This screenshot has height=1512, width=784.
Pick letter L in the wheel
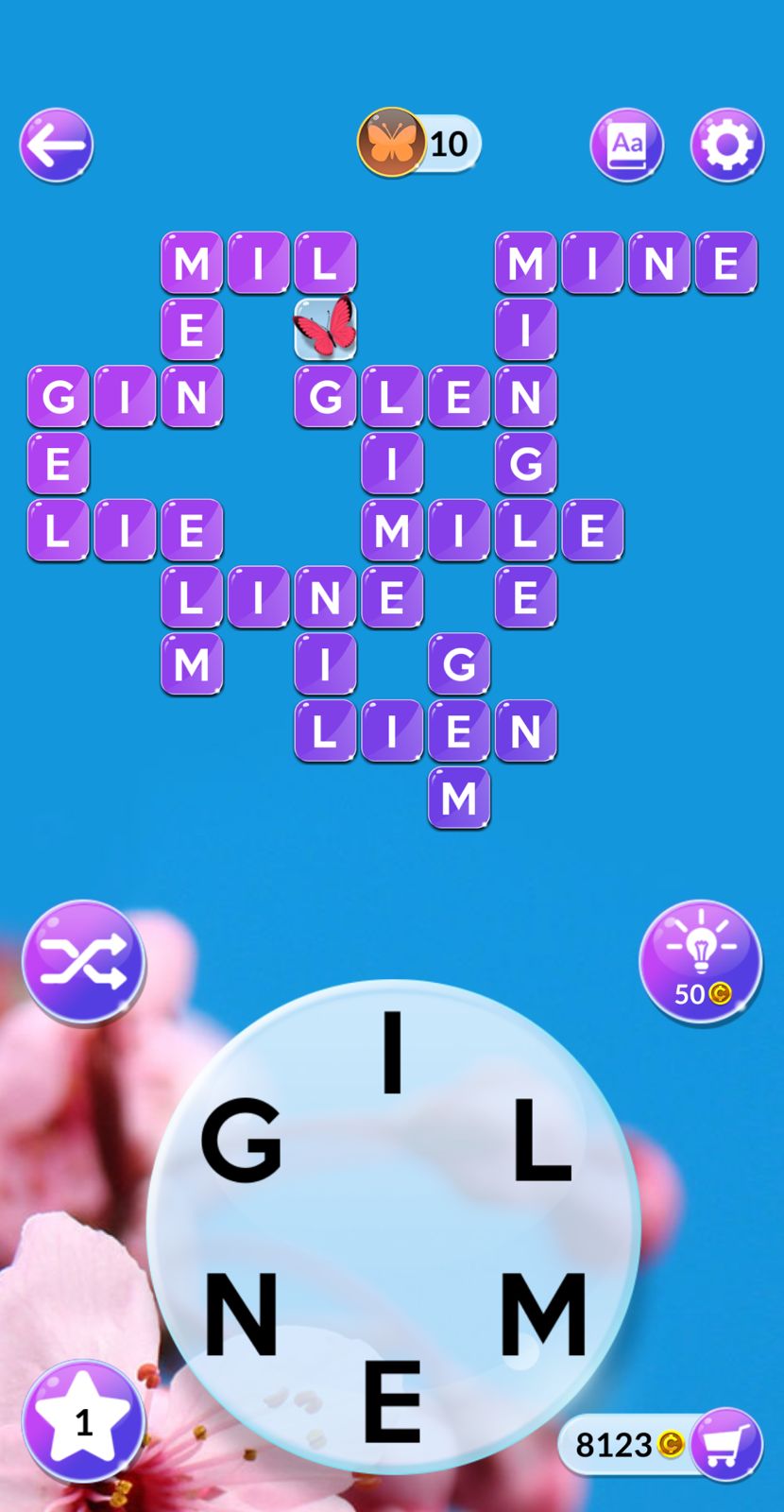(x=541, y=1141)
